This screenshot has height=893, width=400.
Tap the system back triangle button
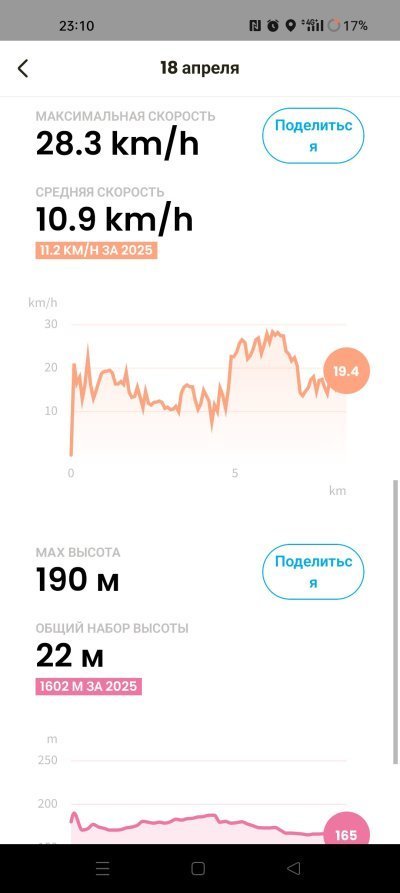[x=293, y=869]
